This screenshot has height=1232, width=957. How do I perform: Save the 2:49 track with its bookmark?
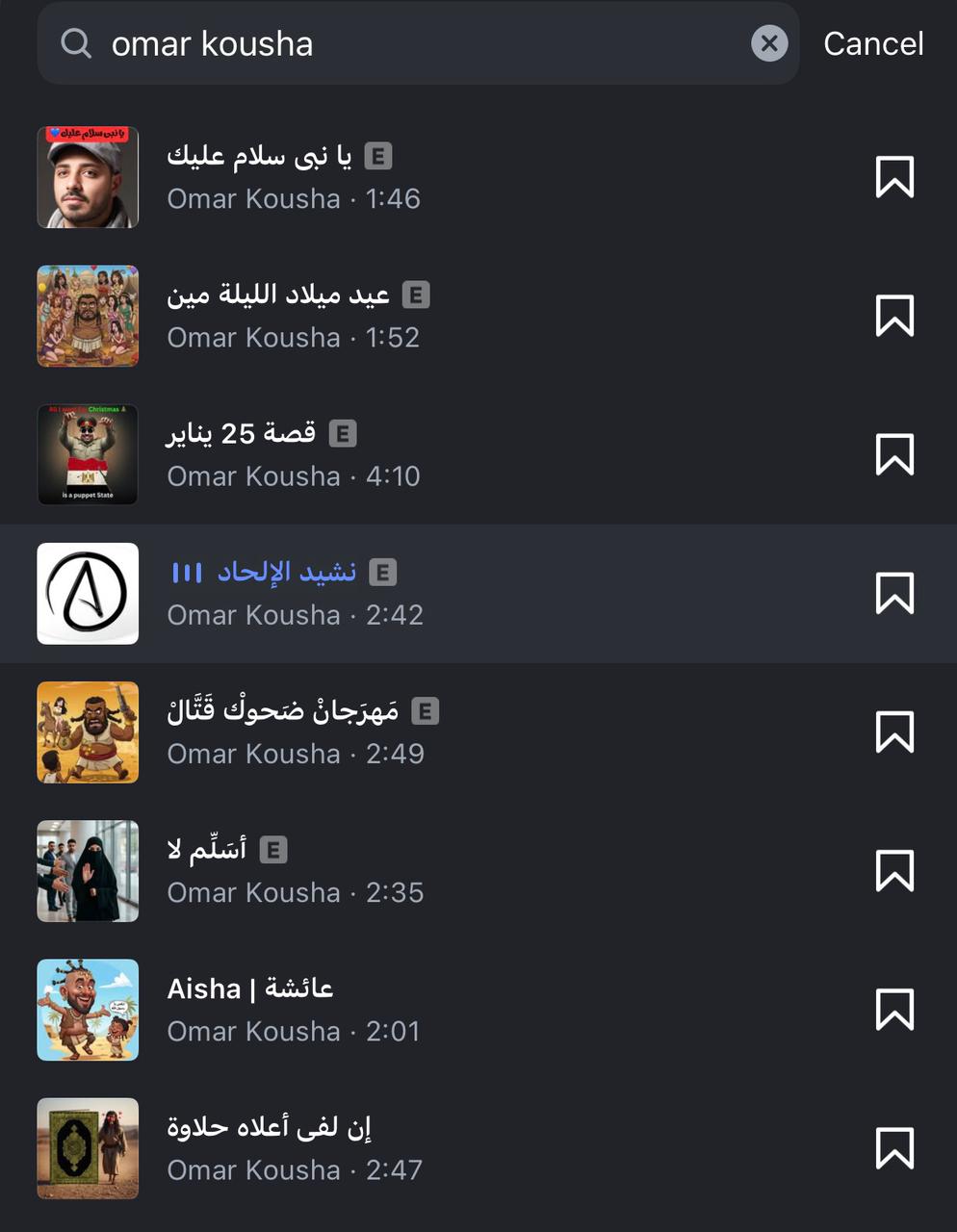[894, 732]
